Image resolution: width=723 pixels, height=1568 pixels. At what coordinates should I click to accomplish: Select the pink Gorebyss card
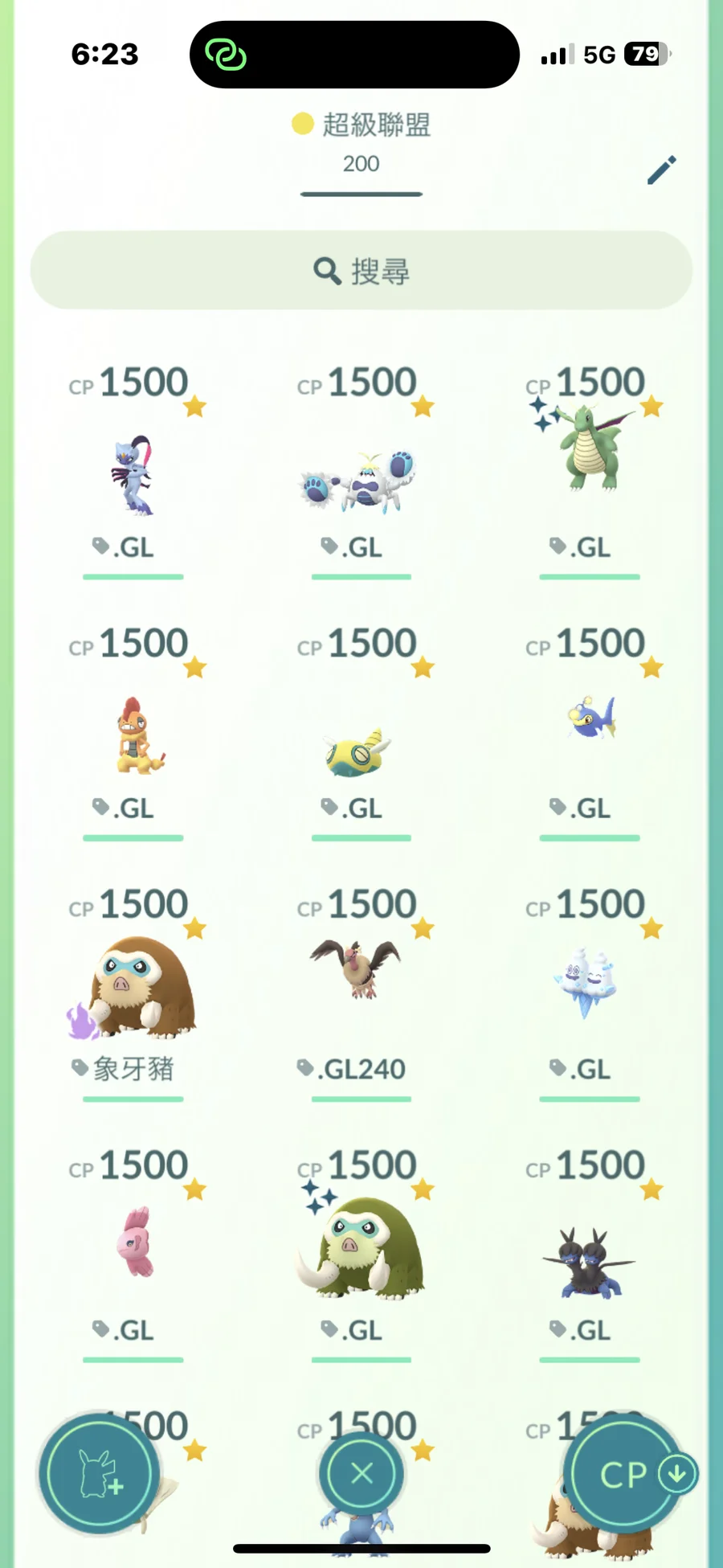pyautogui.click(x=135, y=1242)
